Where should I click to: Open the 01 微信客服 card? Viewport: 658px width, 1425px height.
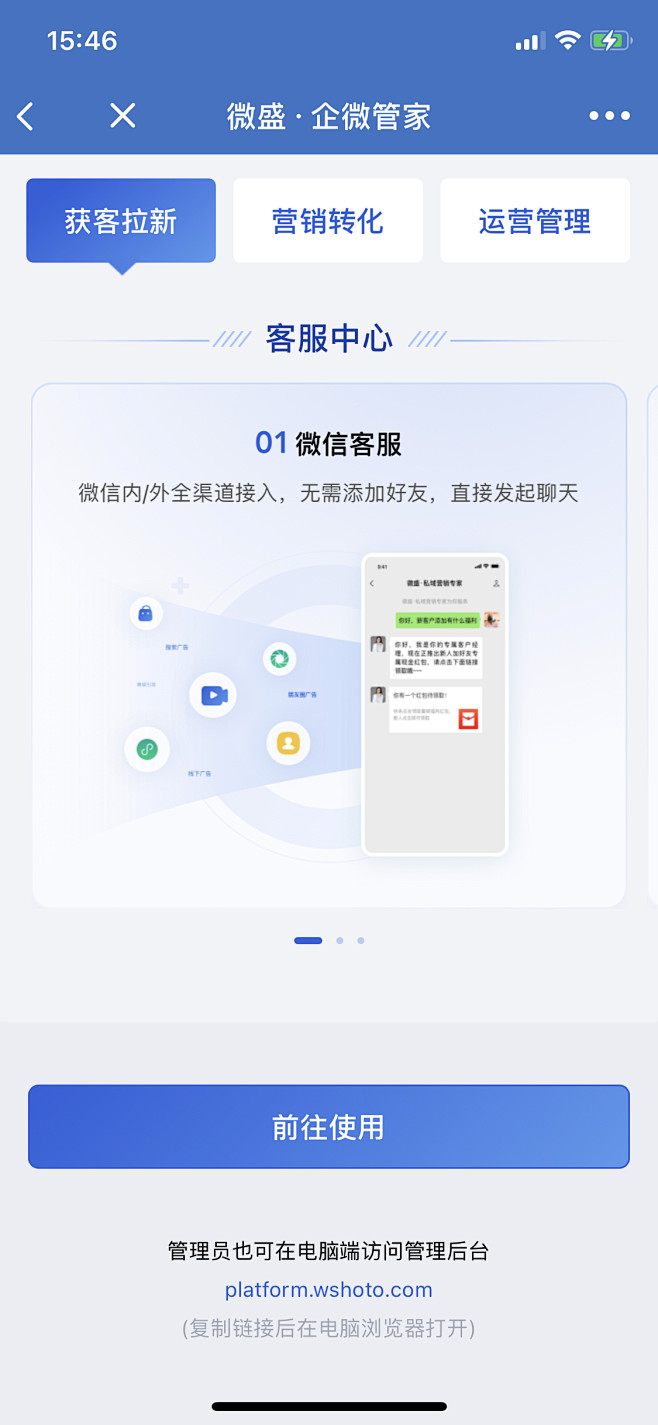(x=329, y=645)
